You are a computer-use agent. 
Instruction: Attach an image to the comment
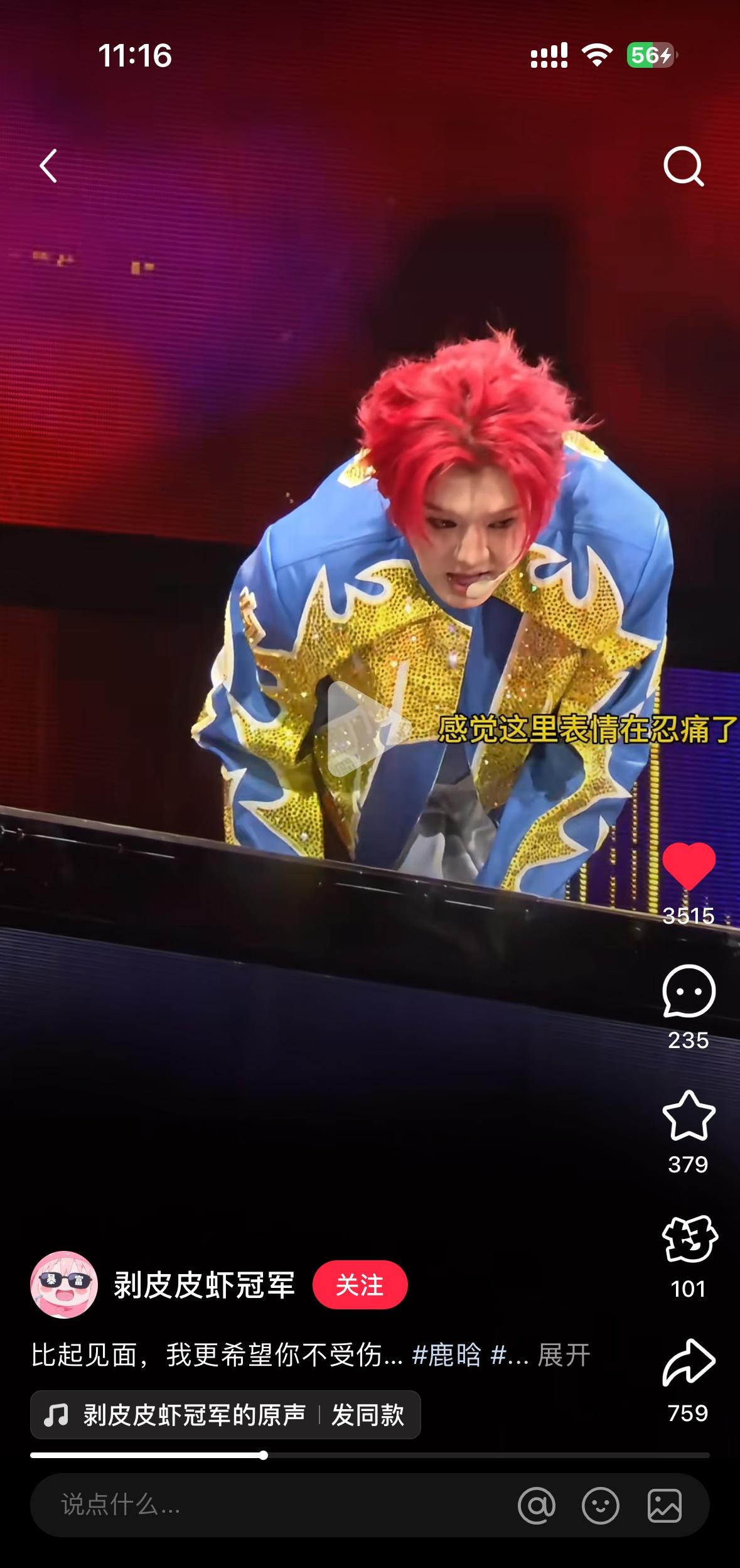[x=664, y=1505]
